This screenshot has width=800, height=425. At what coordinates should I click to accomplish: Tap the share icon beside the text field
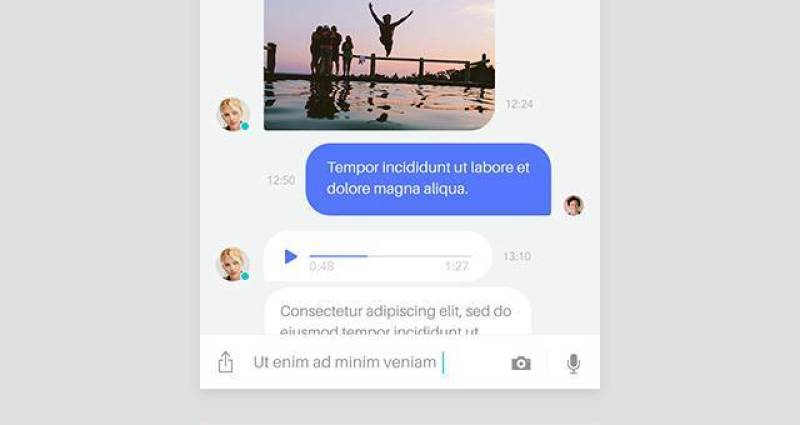pos(226,362)
